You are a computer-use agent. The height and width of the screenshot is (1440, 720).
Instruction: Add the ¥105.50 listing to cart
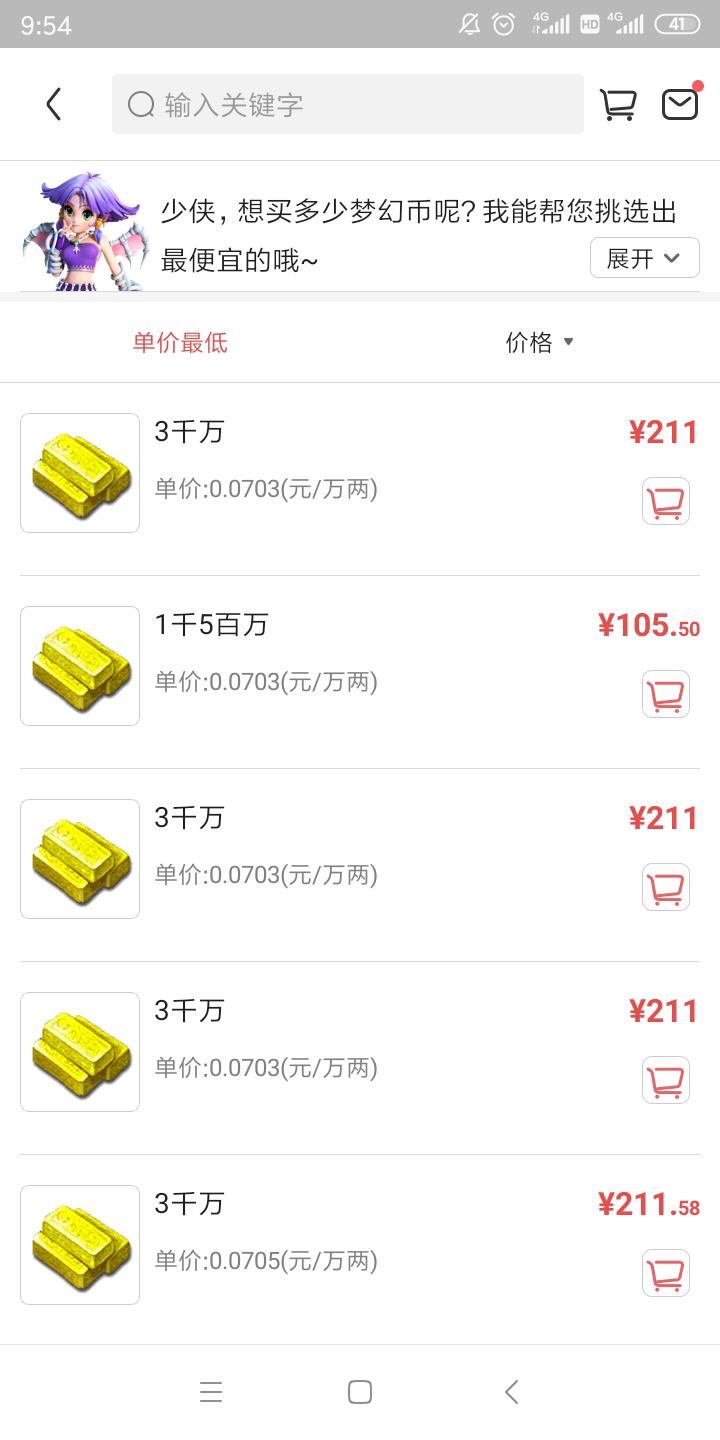point(666,695)
